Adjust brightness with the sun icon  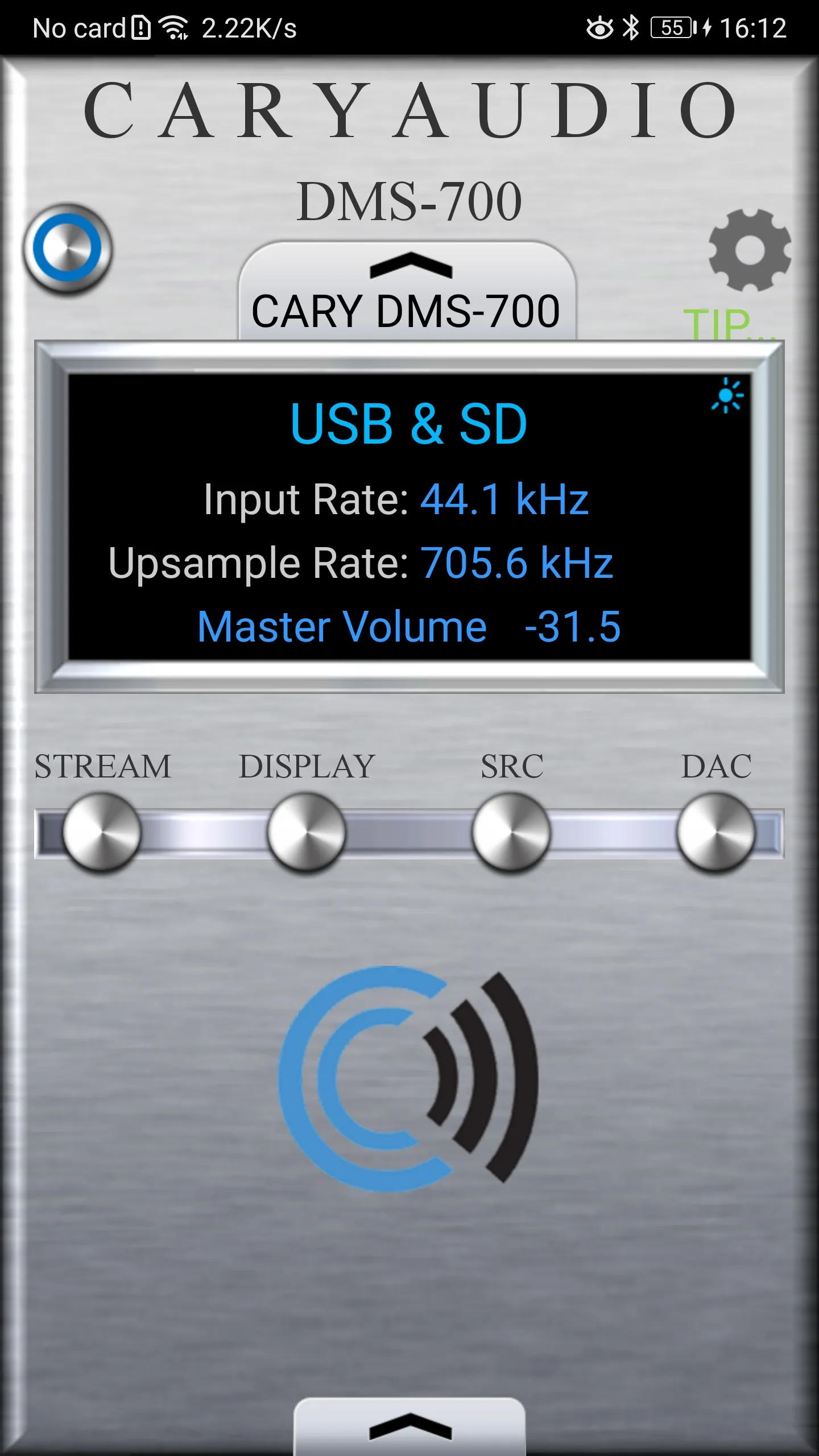727,395
